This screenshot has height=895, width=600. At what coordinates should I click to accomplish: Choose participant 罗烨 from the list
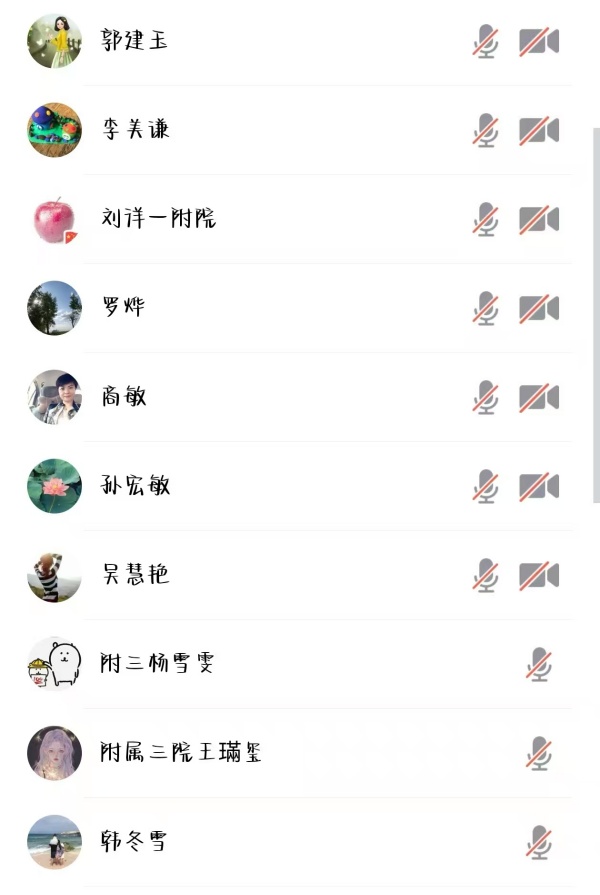tap(124, 308)
